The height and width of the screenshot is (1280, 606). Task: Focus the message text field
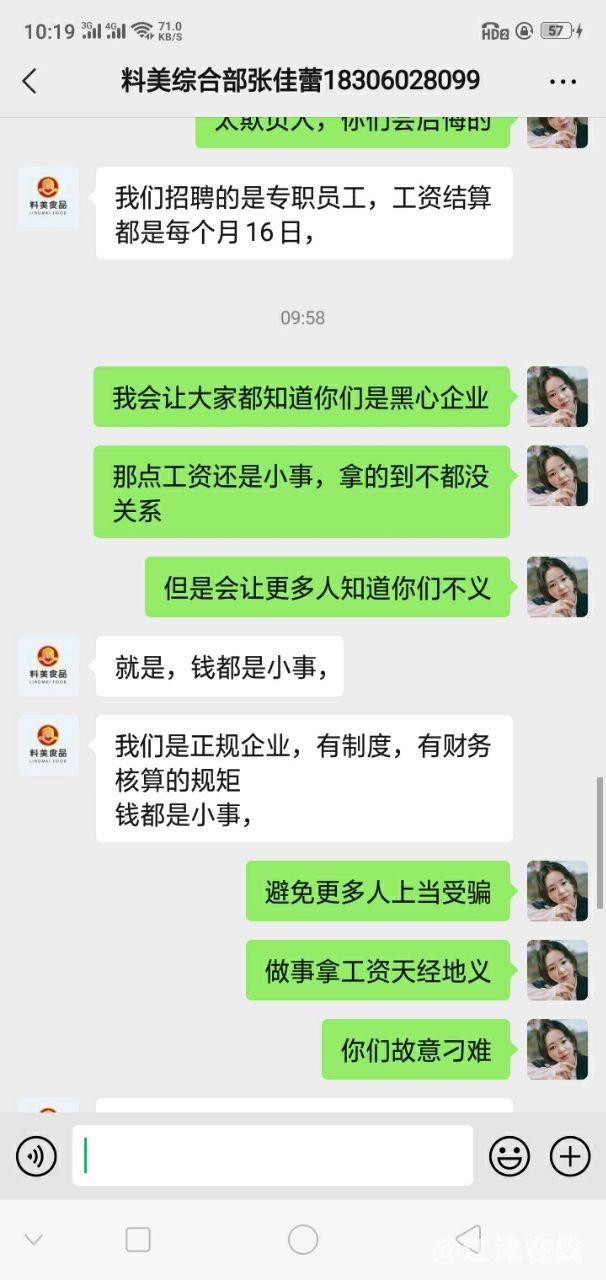click(x=272, y=1156)
